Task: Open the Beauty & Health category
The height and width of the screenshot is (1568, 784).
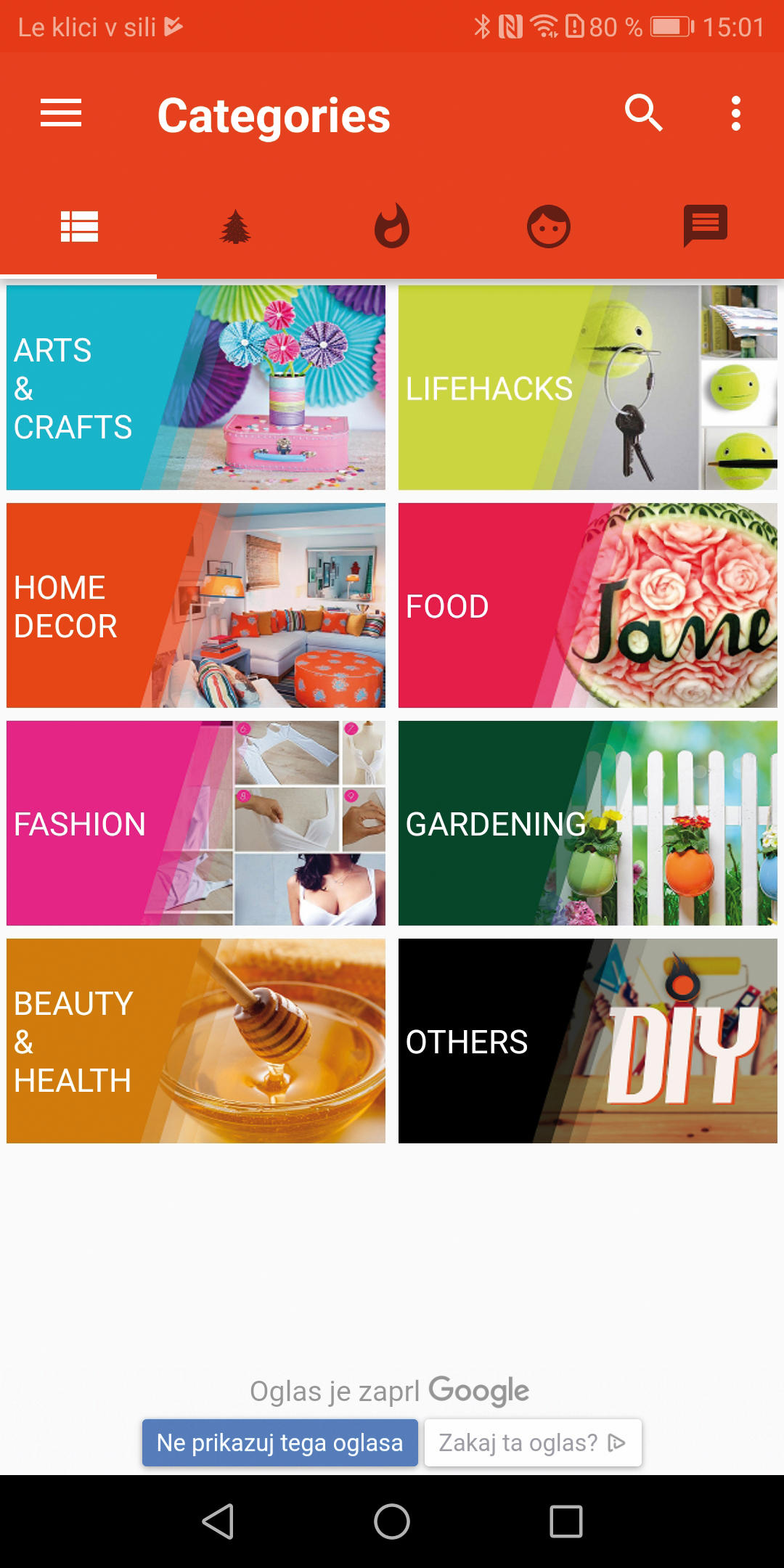Action: (x=196, y=1041)
